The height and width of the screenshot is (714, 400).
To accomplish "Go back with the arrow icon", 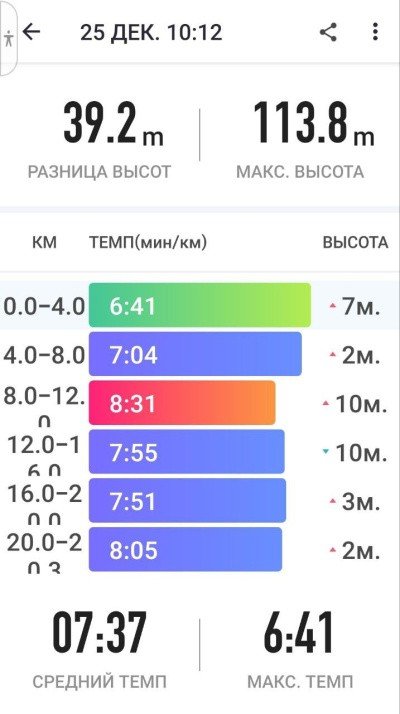I will 31,32.
